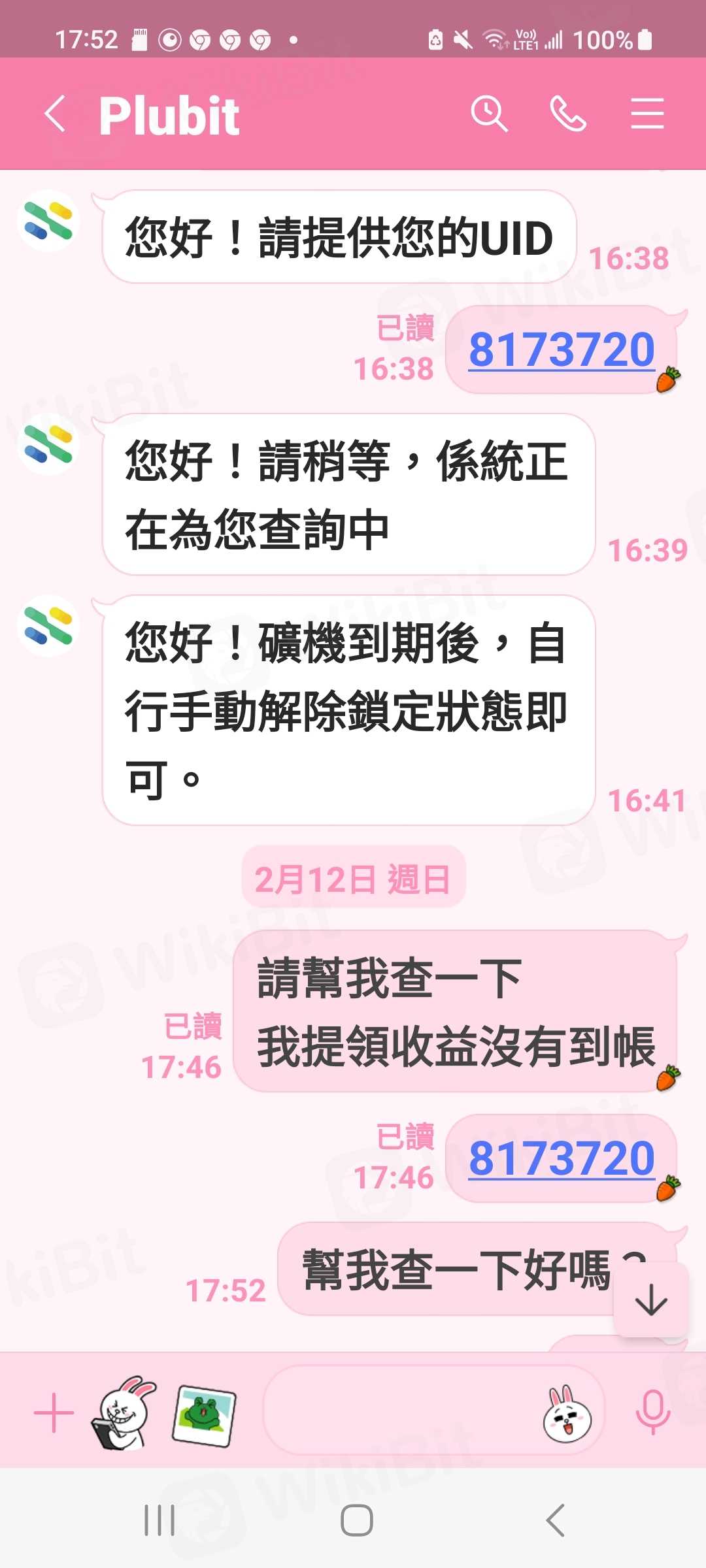Jump to the latest message
Image resolution: width=706 pixels, height=1568 pixels.
point(651,1300)
